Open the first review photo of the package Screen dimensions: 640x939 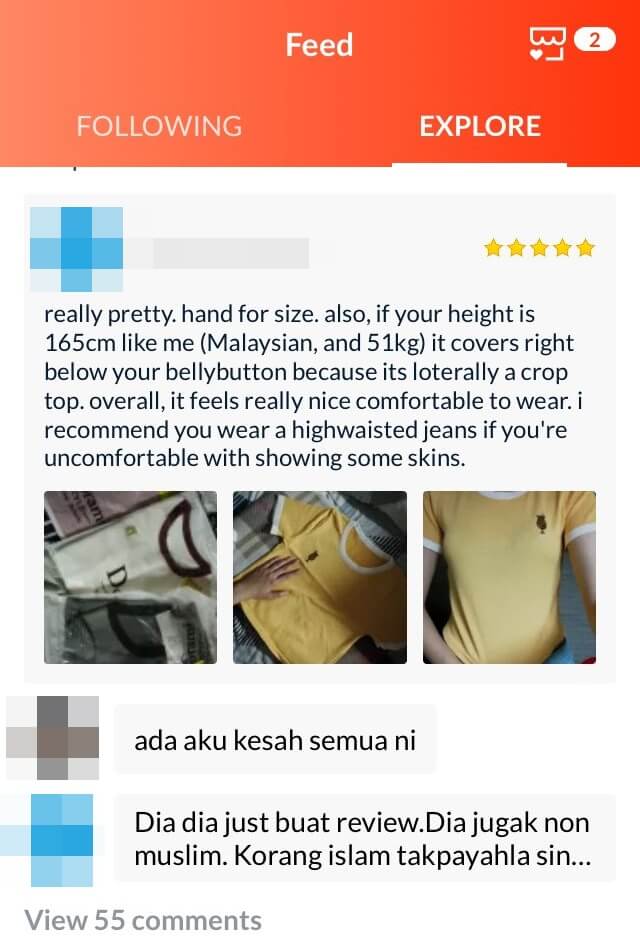(x=130, y=577)
